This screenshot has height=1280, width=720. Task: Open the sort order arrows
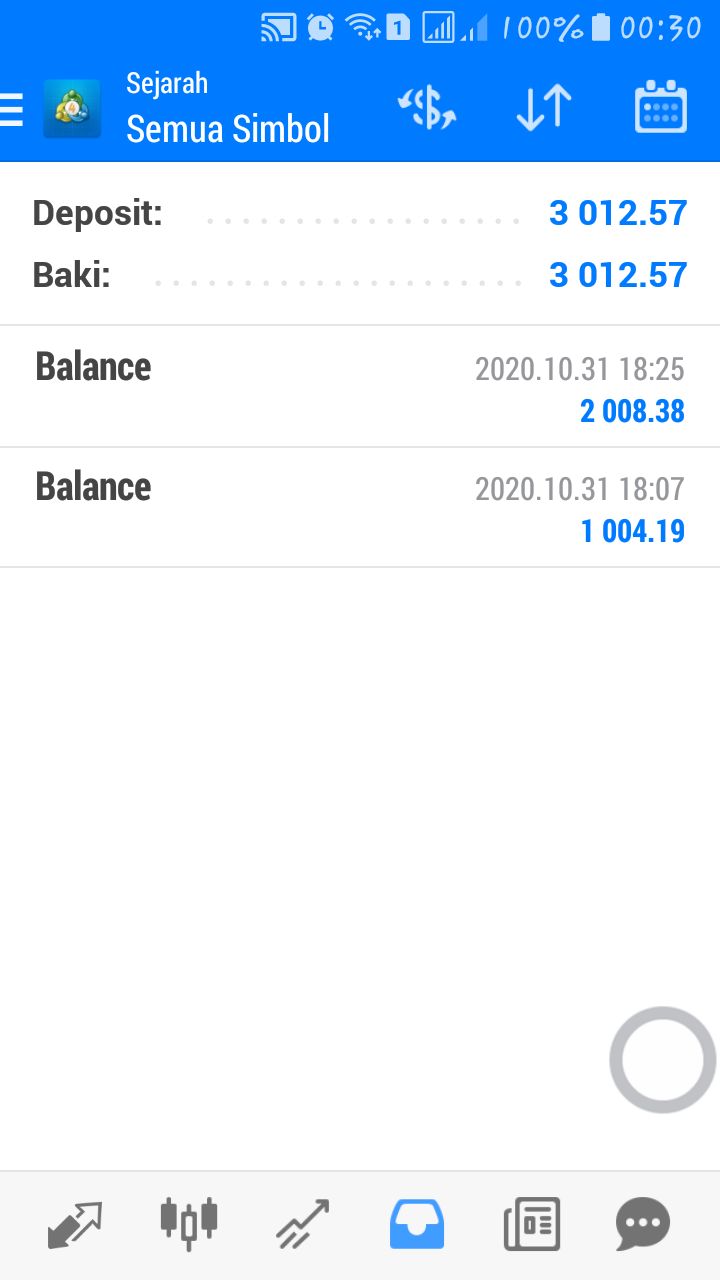pyautogui.click(x=543, y=108)
